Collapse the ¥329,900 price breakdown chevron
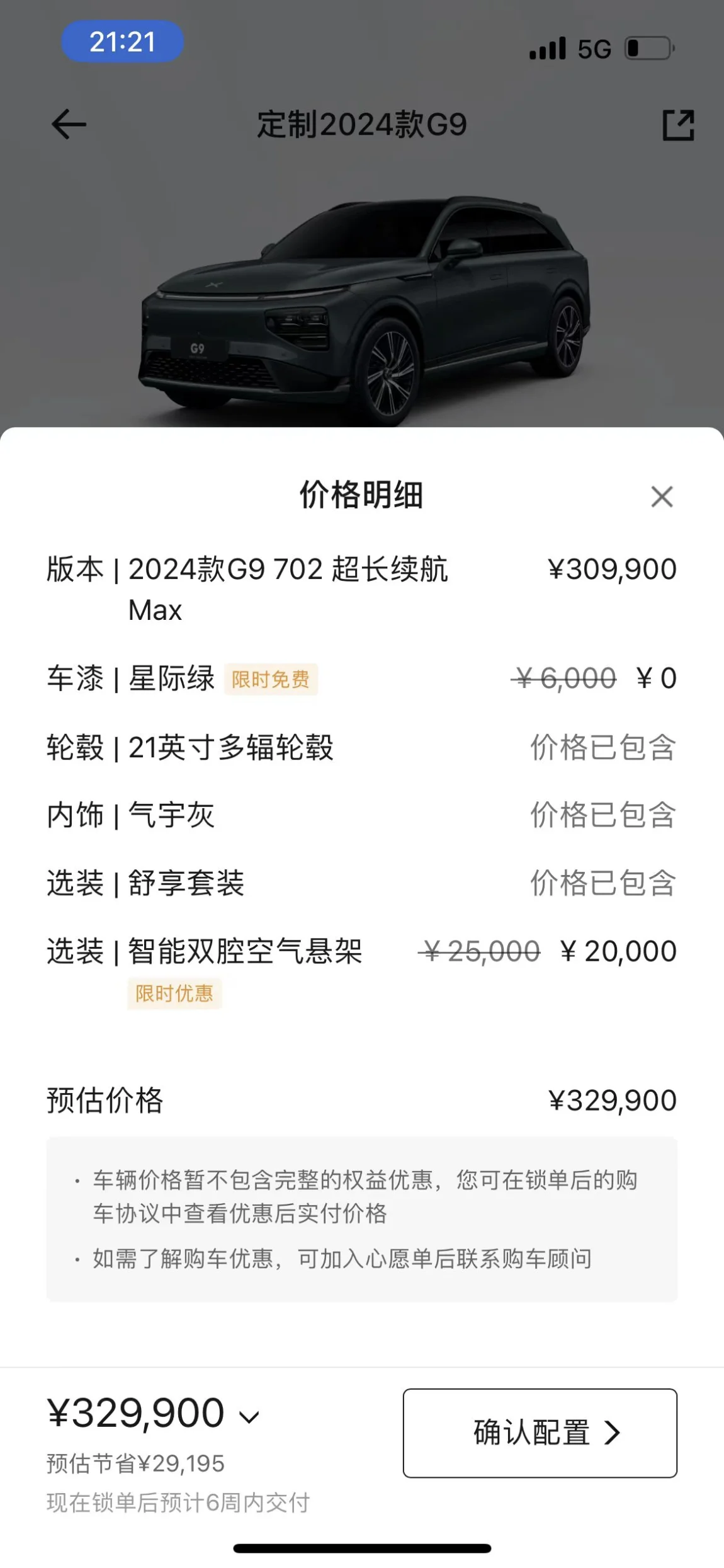 249,1417
